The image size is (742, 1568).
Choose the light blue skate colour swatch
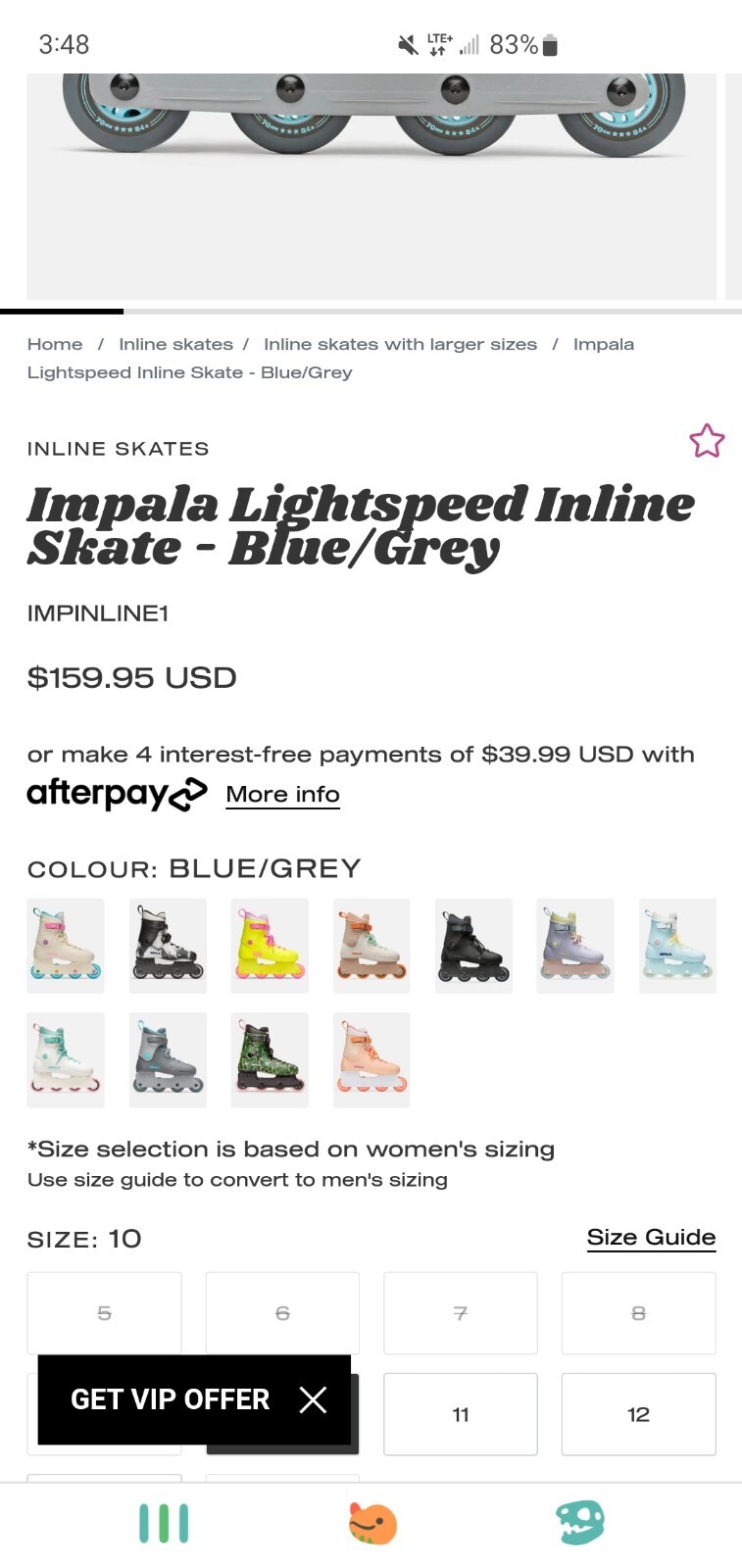tap(677, 946)
